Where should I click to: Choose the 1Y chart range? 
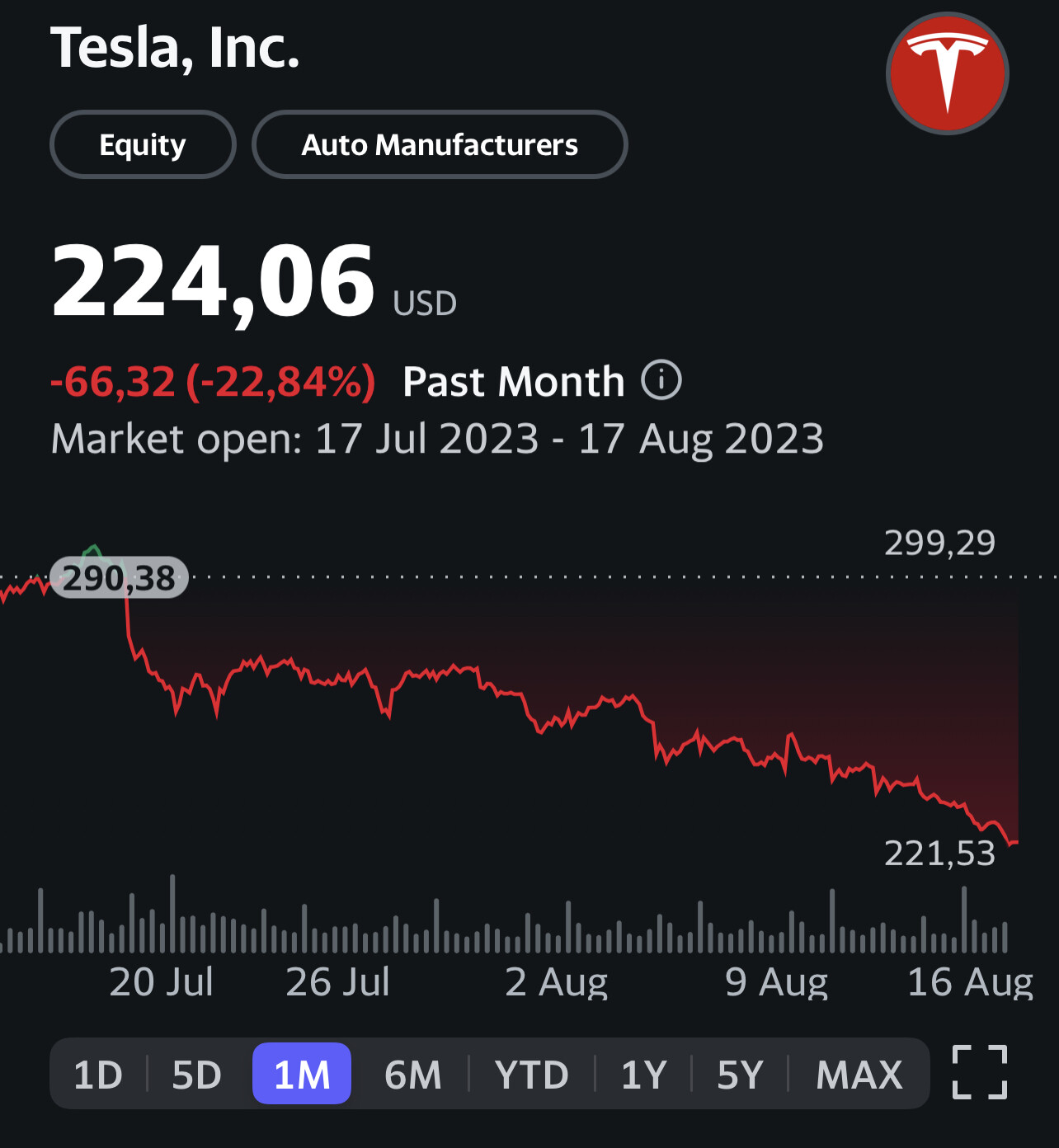pyautogui.click(x=643, y=1075)
